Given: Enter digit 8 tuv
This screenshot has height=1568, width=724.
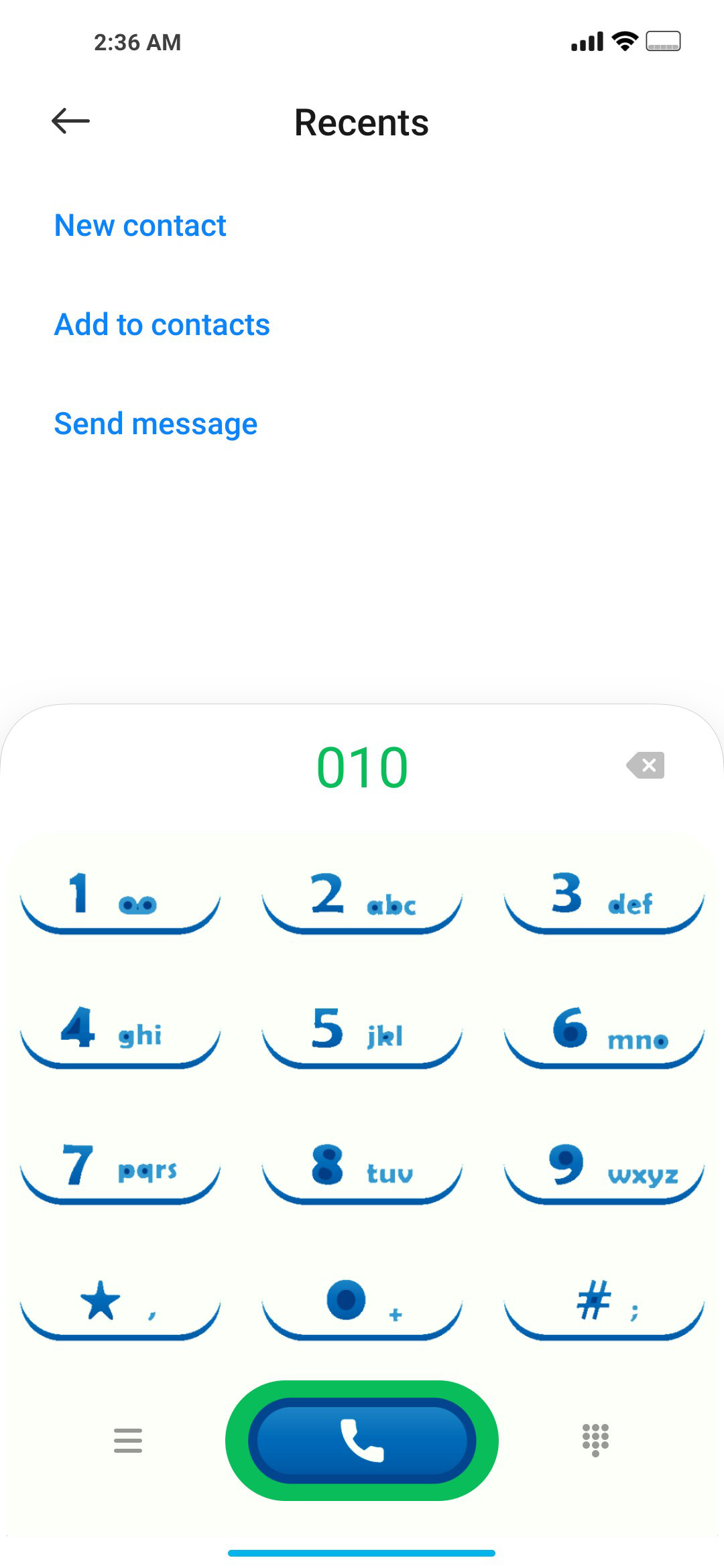Looking at the screenshot, I should pos(362,1171).
